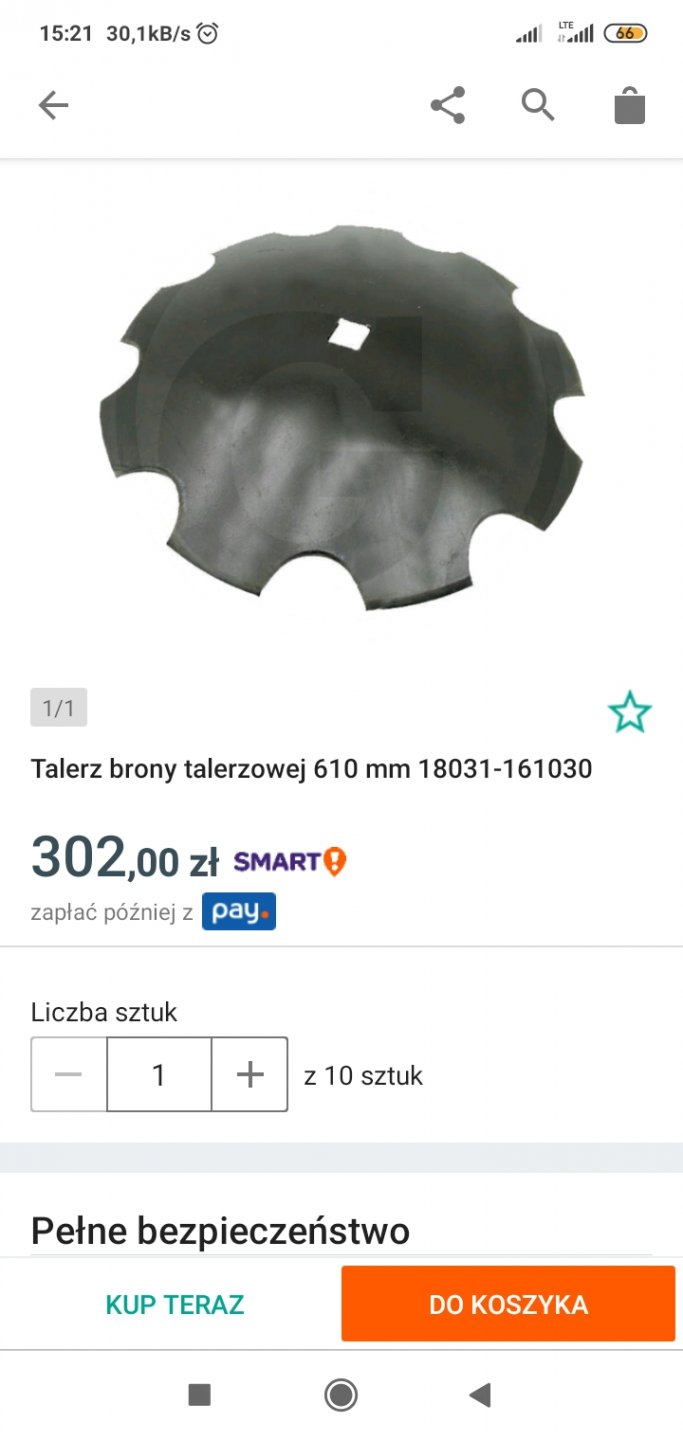
Task: Tap KUP TERAZ to buy now
Action: [175, 1304]
